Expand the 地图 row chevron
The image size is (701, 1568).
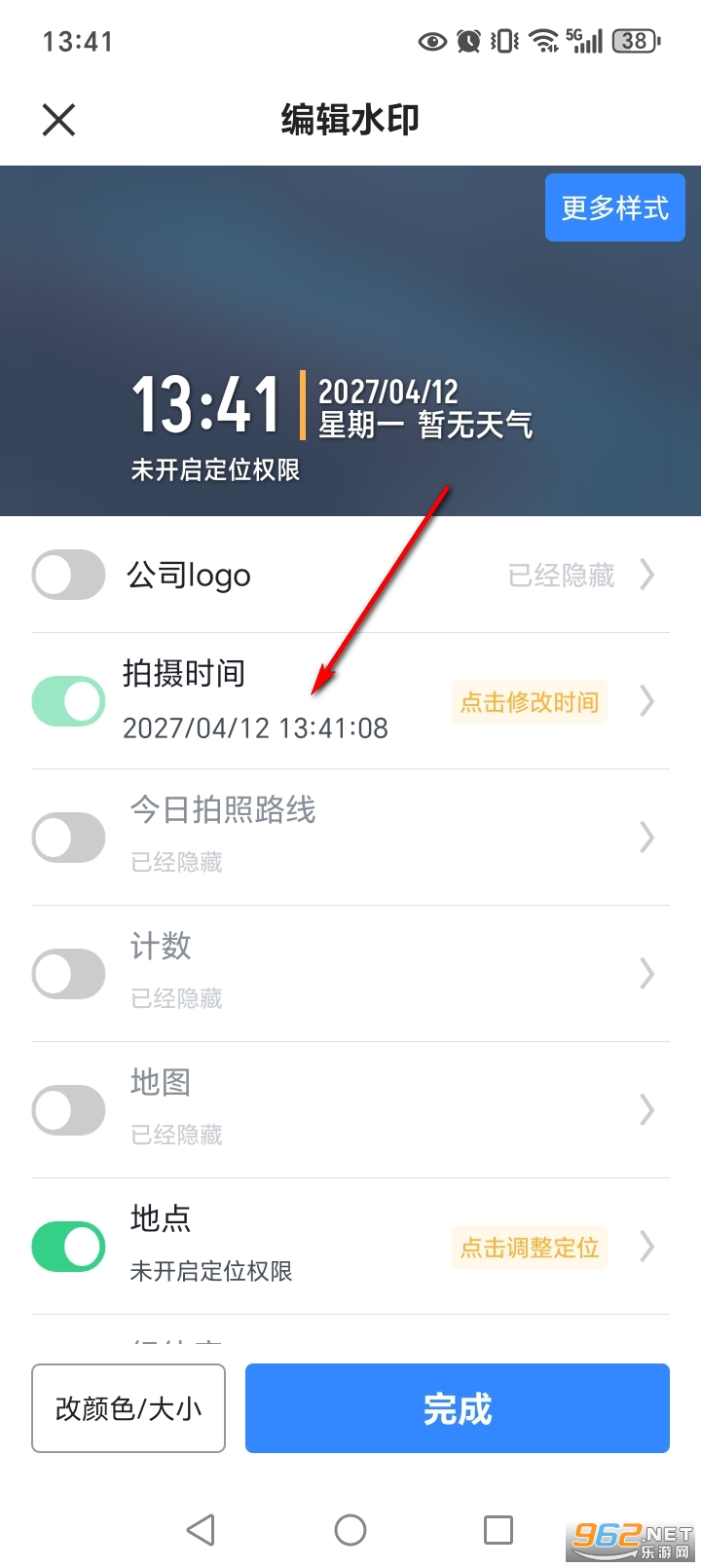[646, 1109]
